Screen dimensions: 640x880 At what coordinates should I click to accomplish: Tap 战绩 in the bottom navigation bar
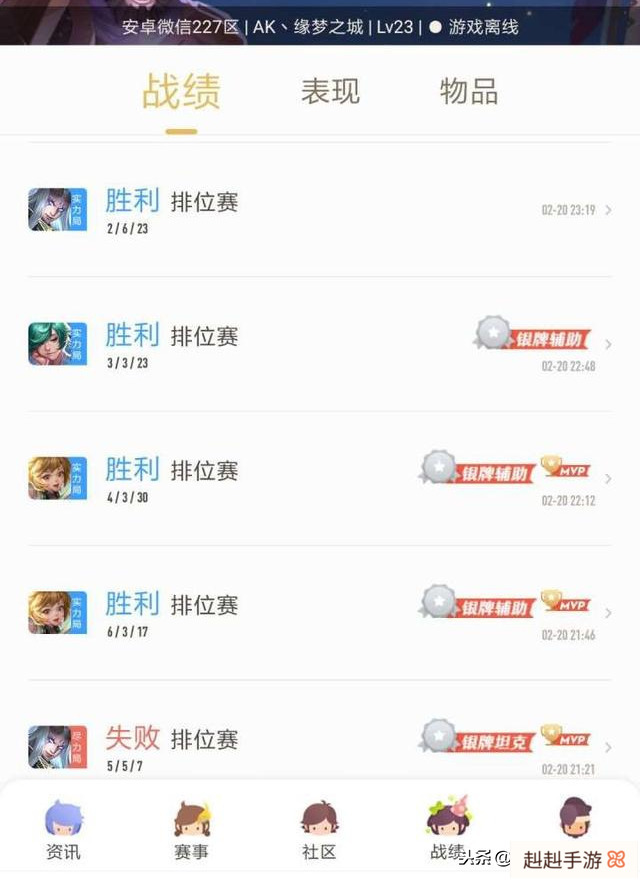pos(447,830)
